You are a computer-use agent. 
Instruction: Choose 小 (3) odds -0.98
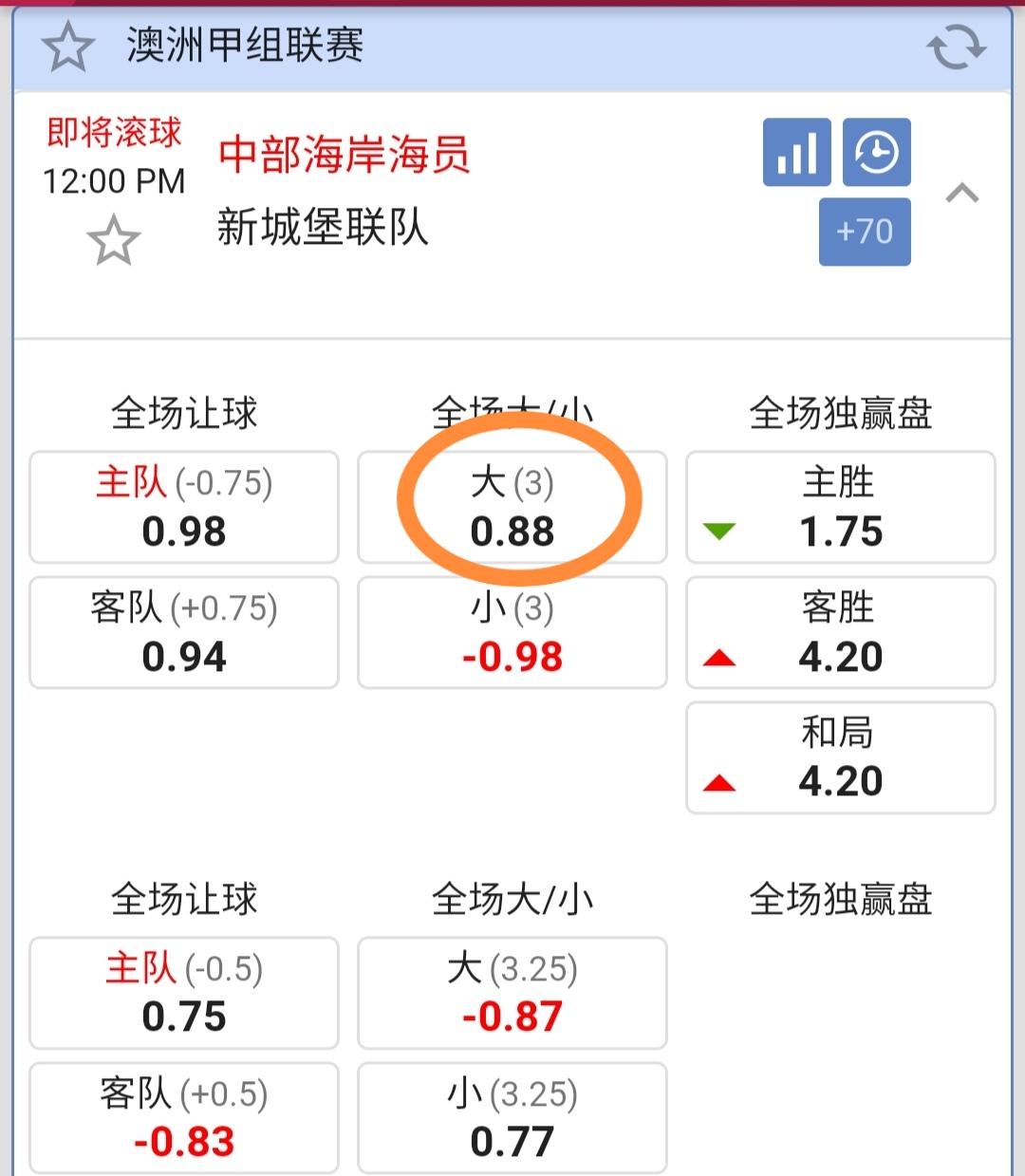click(x=512, y=632)
